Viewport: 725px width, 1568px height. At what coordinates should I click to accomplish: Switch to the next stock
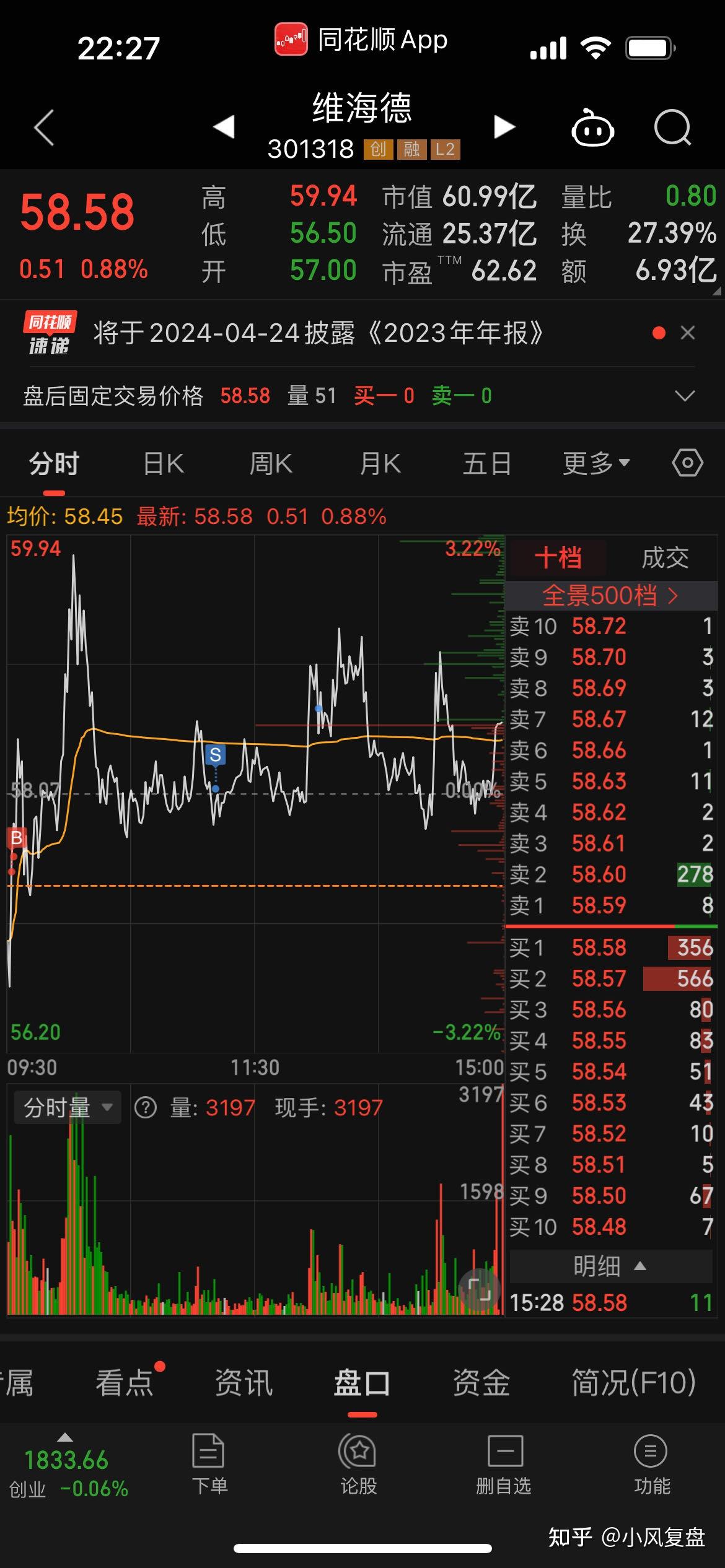point(504,127)
